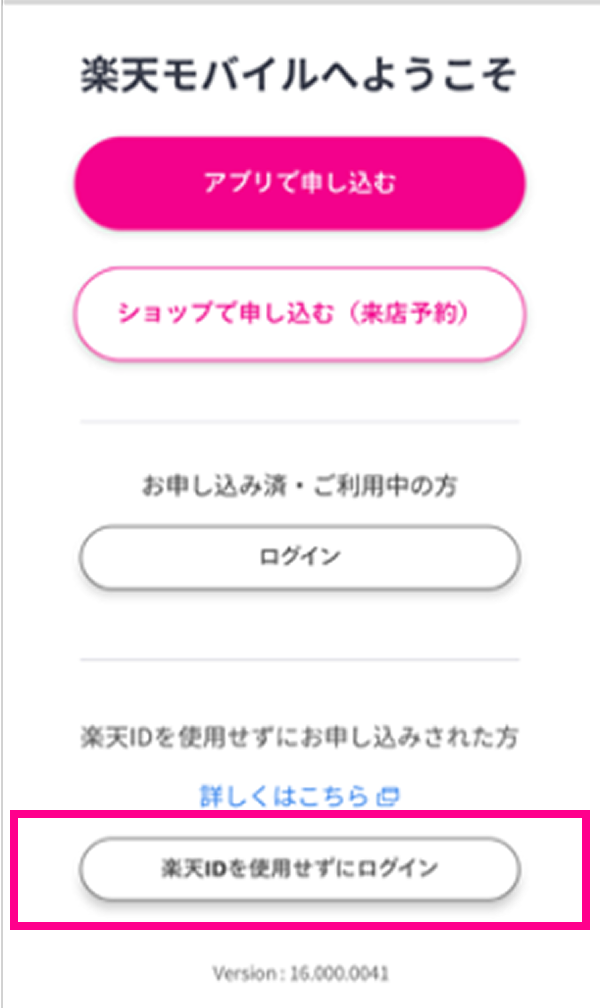The image size is (600, 1008).
Task: Tap the ログイン button
Action: pos(299,557)
